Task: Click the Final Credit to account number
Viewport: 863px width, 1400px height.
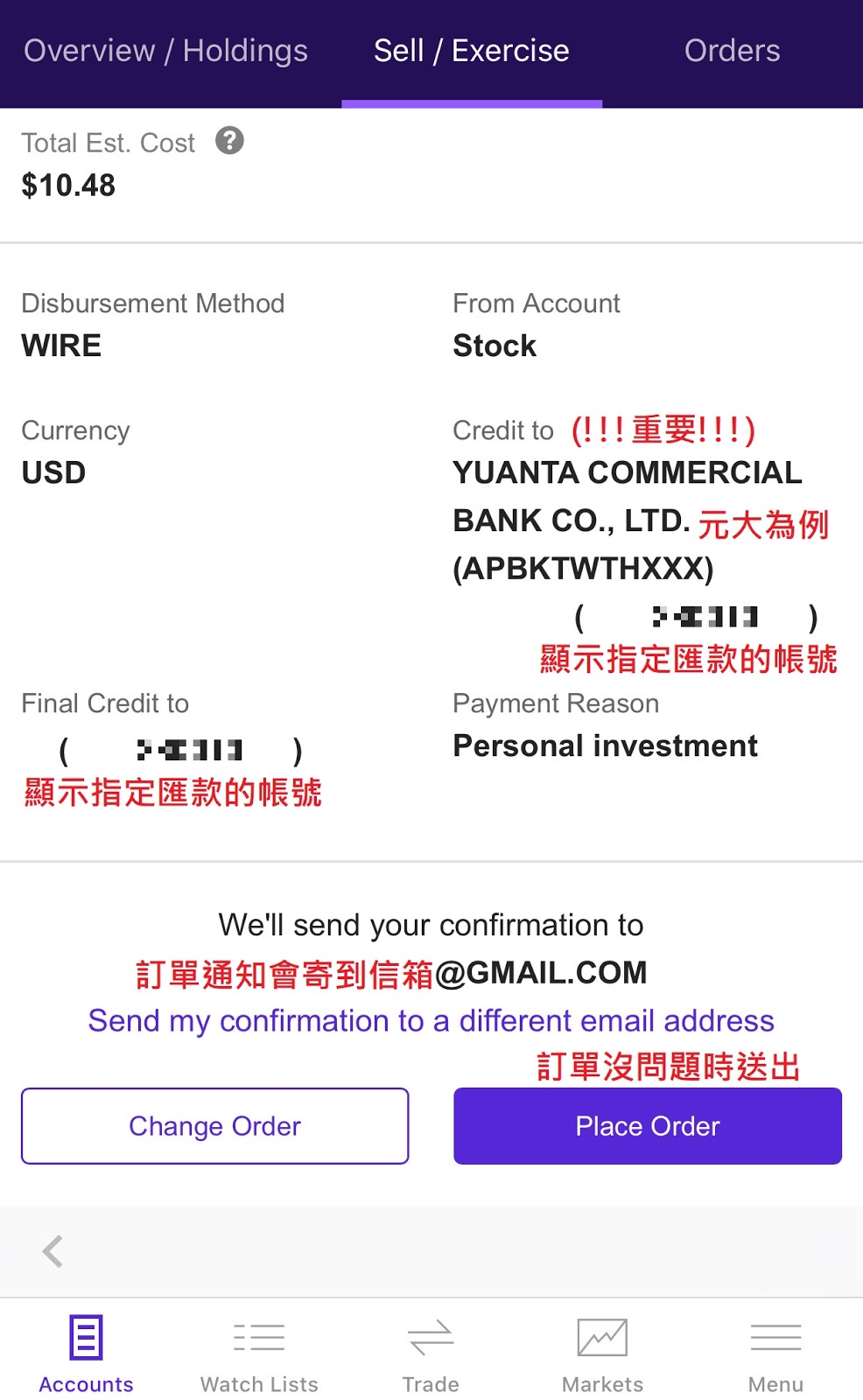Action: (x=180, y=750)
